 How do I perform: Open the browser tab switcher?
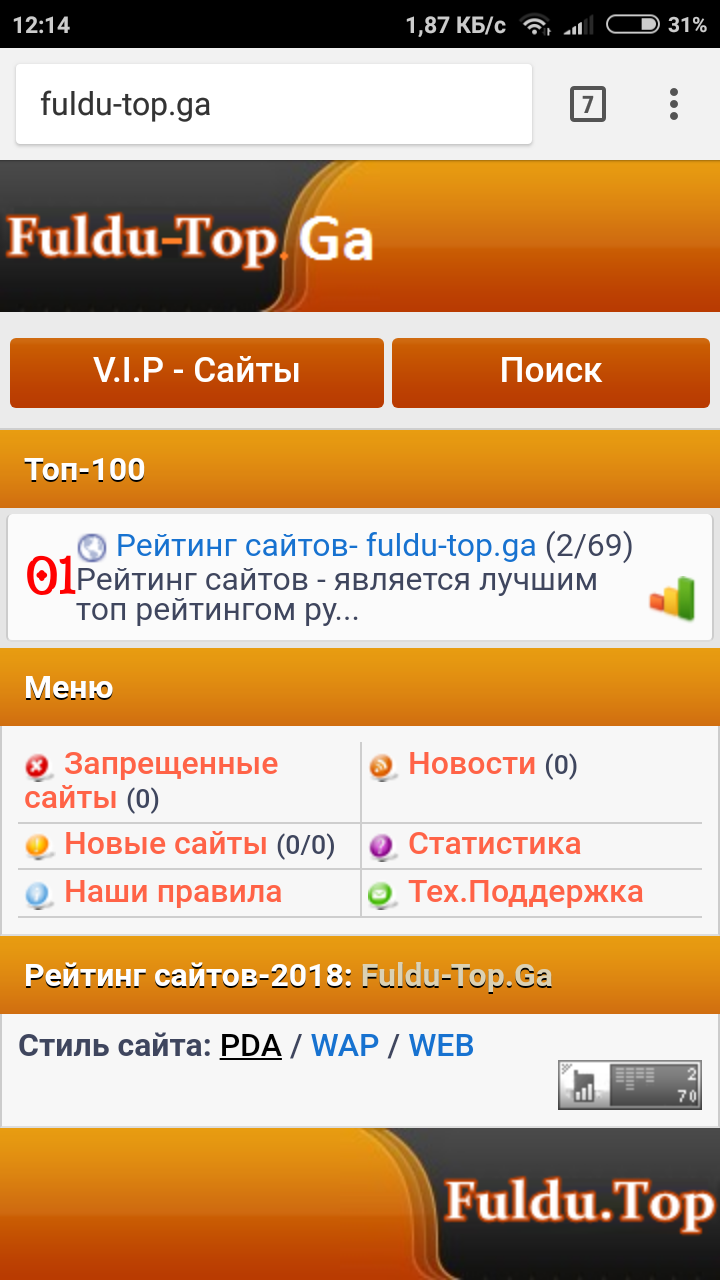pyautogui.click(x=588, y=104)
